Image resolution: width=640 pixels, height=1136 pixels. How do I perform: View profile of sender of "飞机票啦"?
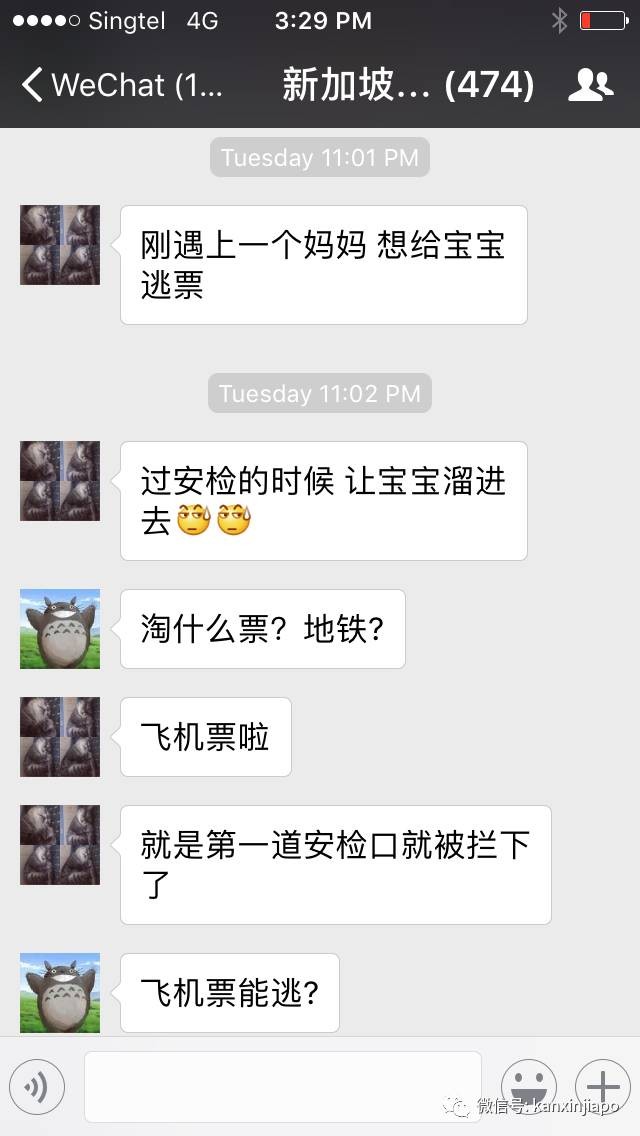click(60, 737)
